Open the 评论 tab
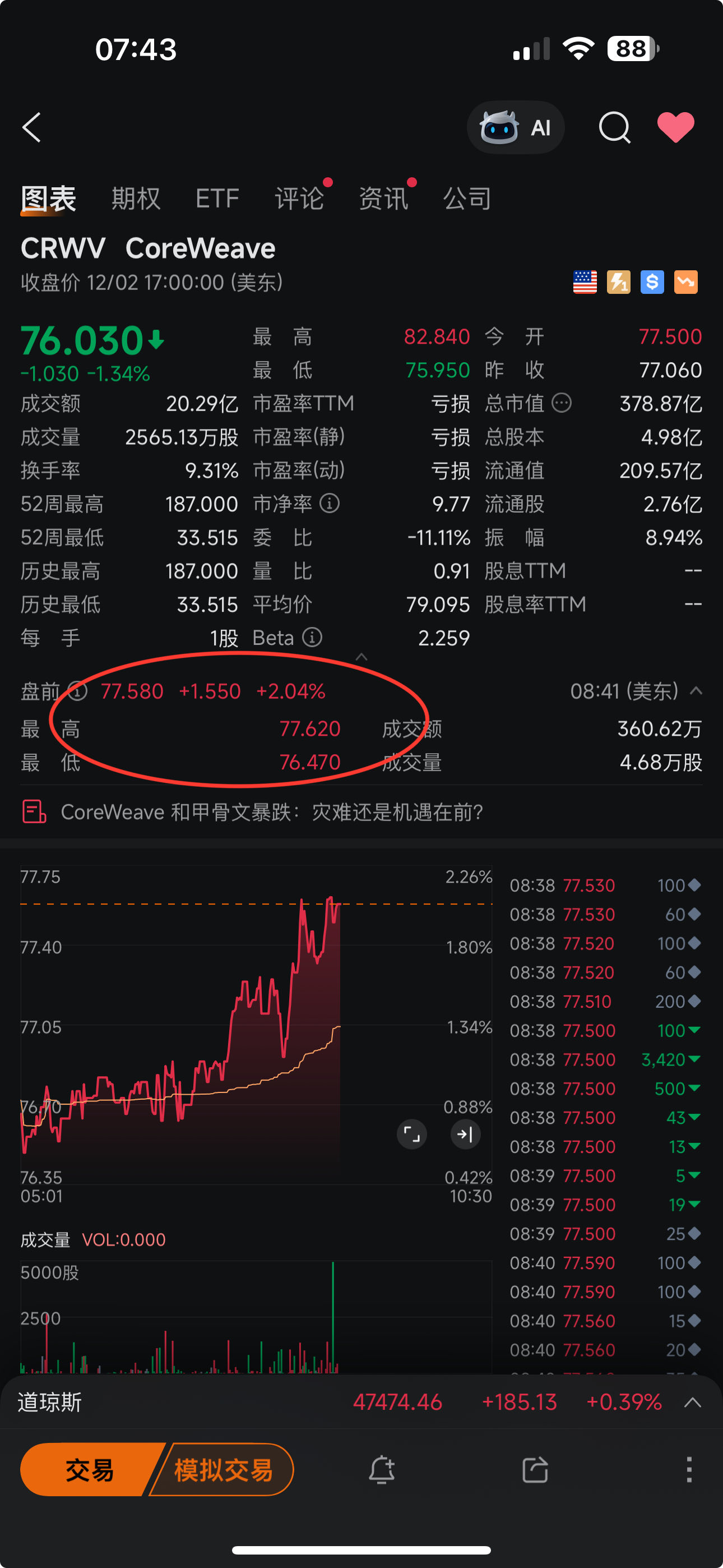723x1568 pixels. point(299,199)
